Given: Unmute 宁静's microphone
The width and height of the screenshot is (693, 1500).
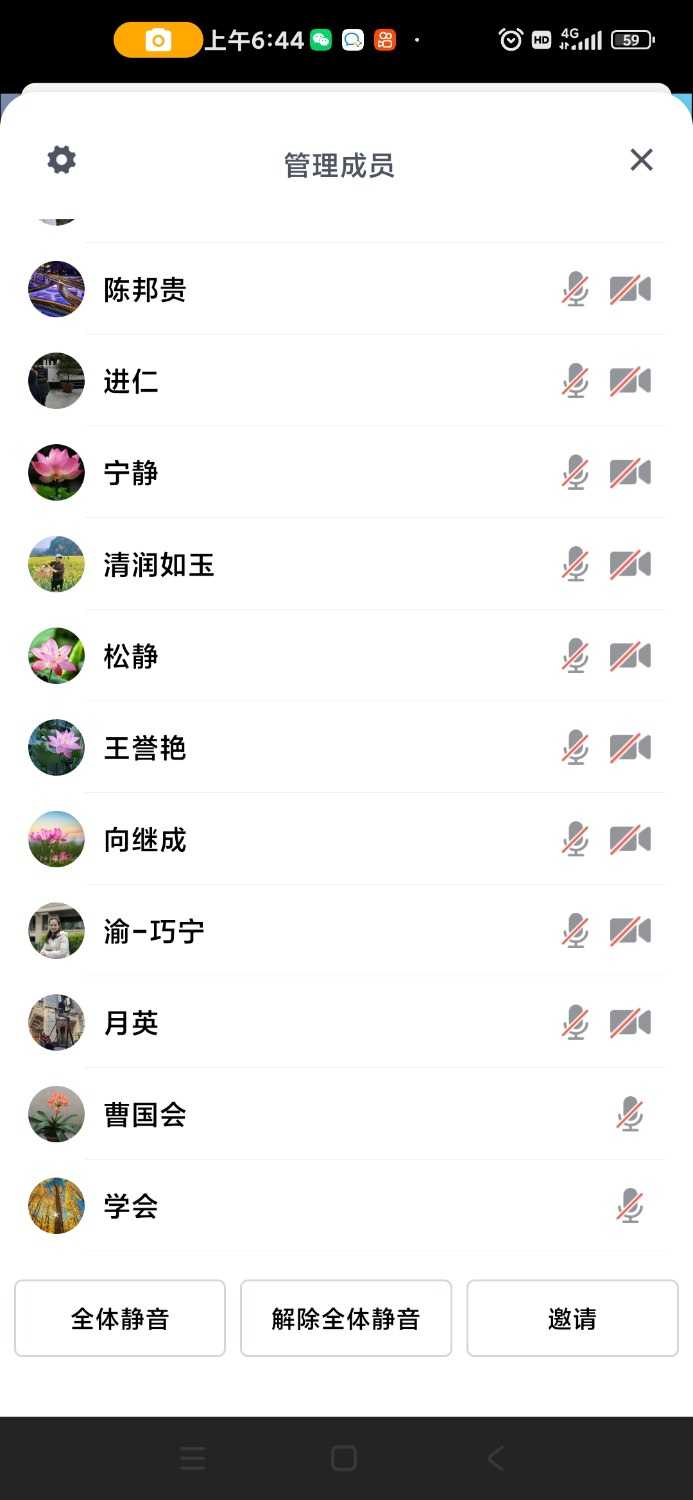Looking at the screenshot, I should pos(575,473).
